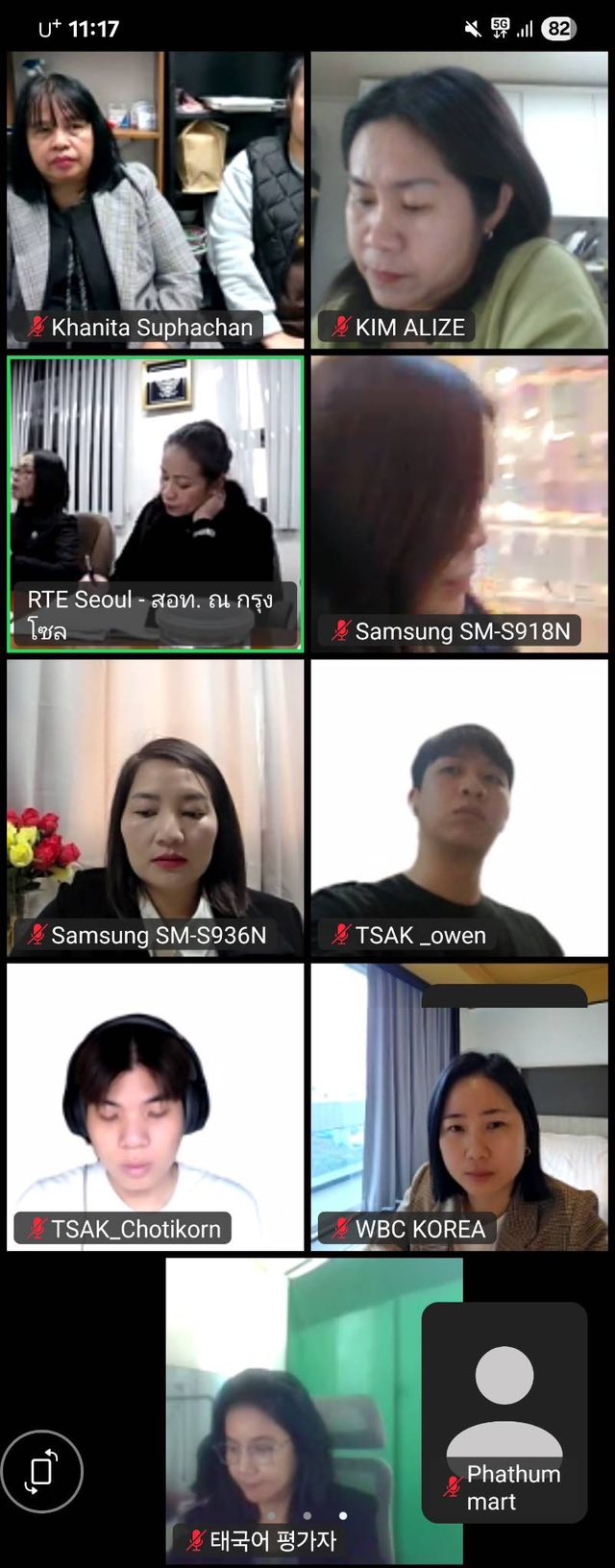Open the Phathum mart participant tile

[x=504, y=1412]
